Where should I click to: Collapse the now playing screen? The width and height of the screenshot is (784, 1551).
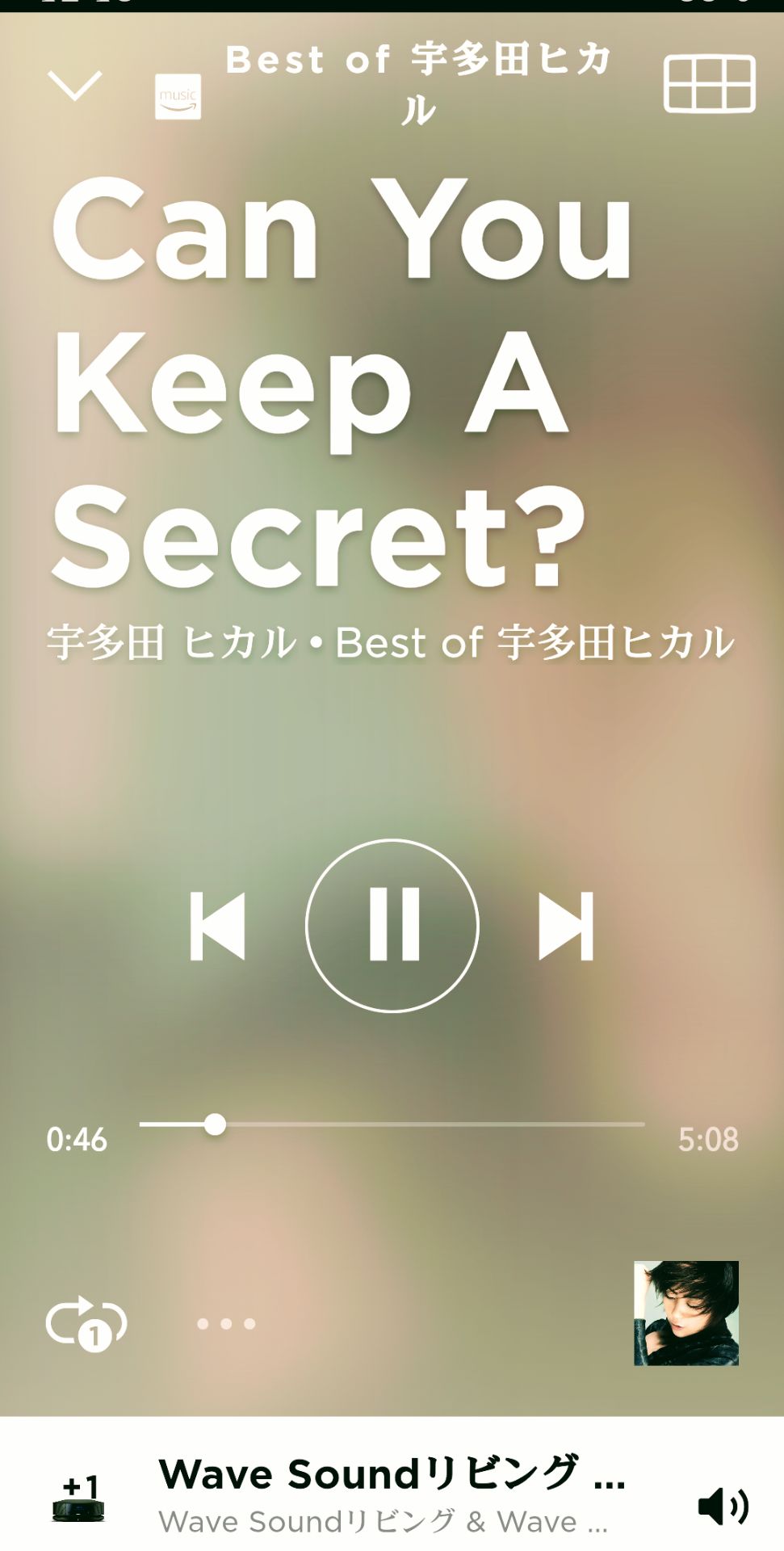click(74, 86)
